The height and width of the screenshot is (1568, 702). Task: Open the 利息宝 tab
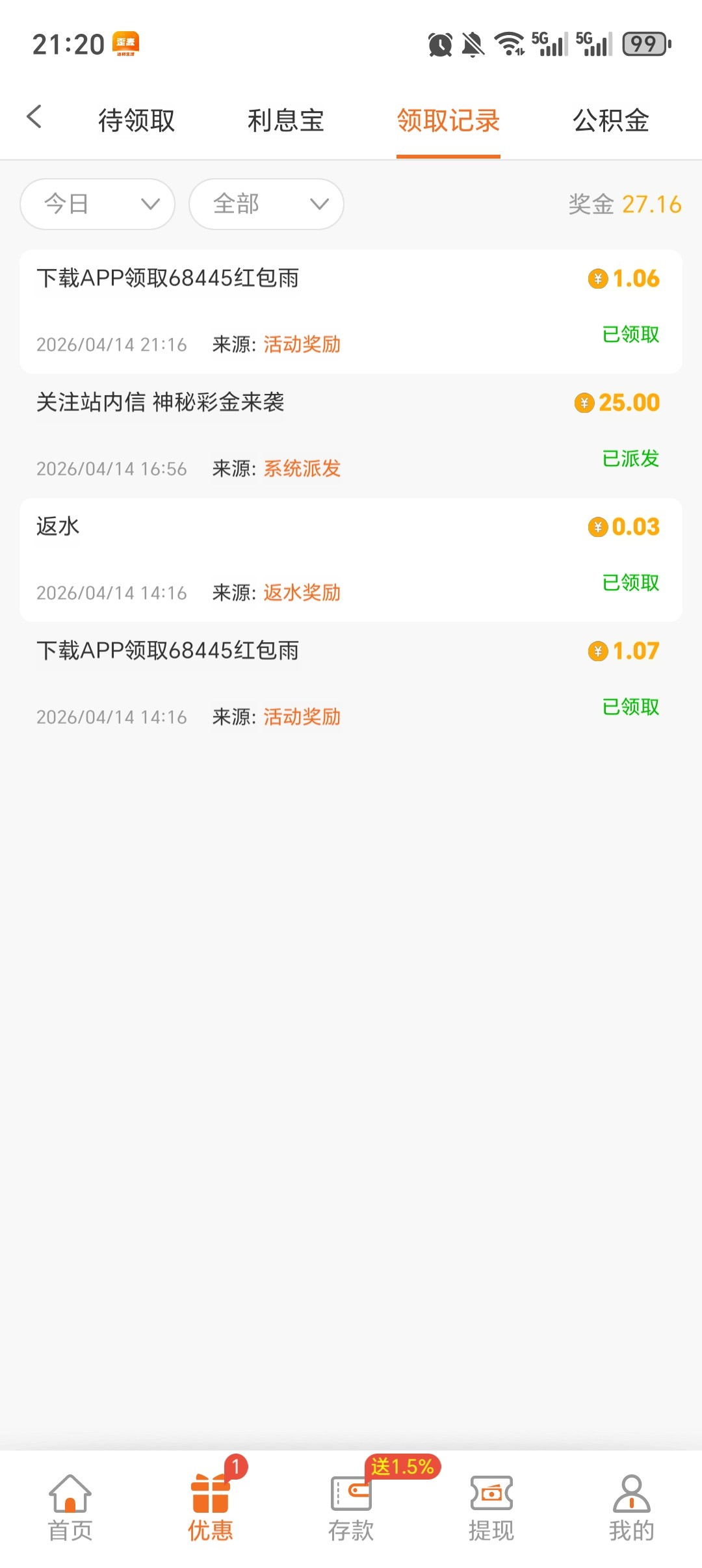click(285, 121)
